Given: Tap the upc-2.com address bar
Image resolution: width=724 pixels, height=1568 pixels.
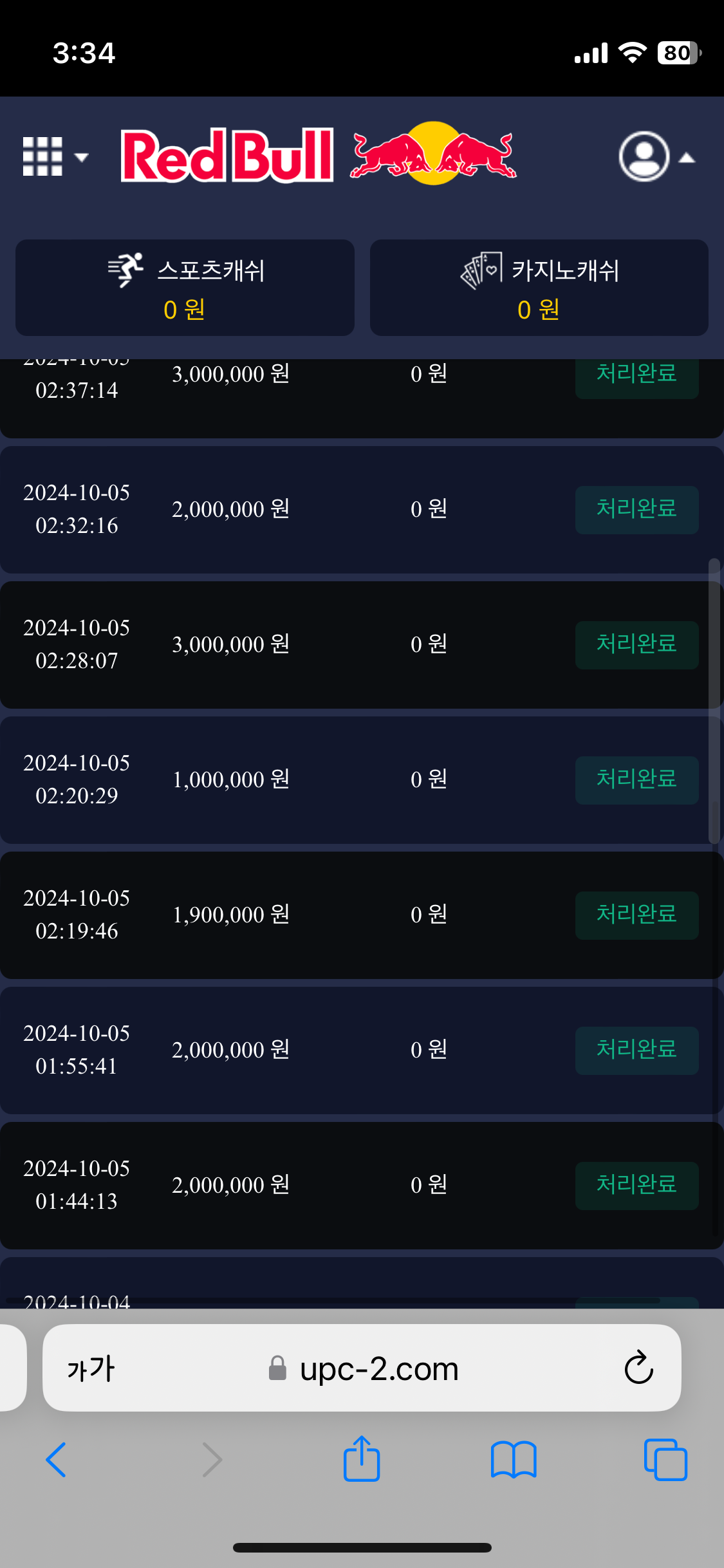Looking at the screenshot, I should pos(362,1368).
